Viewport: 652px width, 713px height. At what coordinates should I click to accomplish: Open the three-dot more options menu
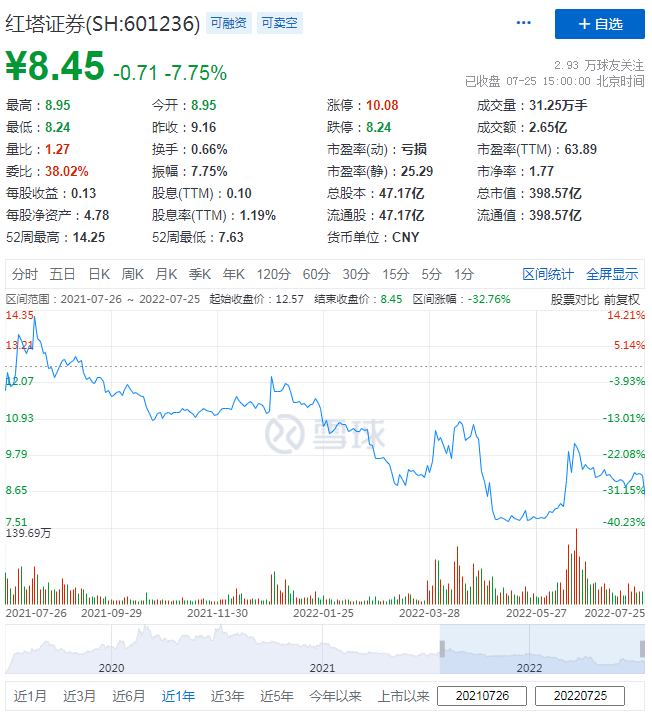click(x=524, y=23)
